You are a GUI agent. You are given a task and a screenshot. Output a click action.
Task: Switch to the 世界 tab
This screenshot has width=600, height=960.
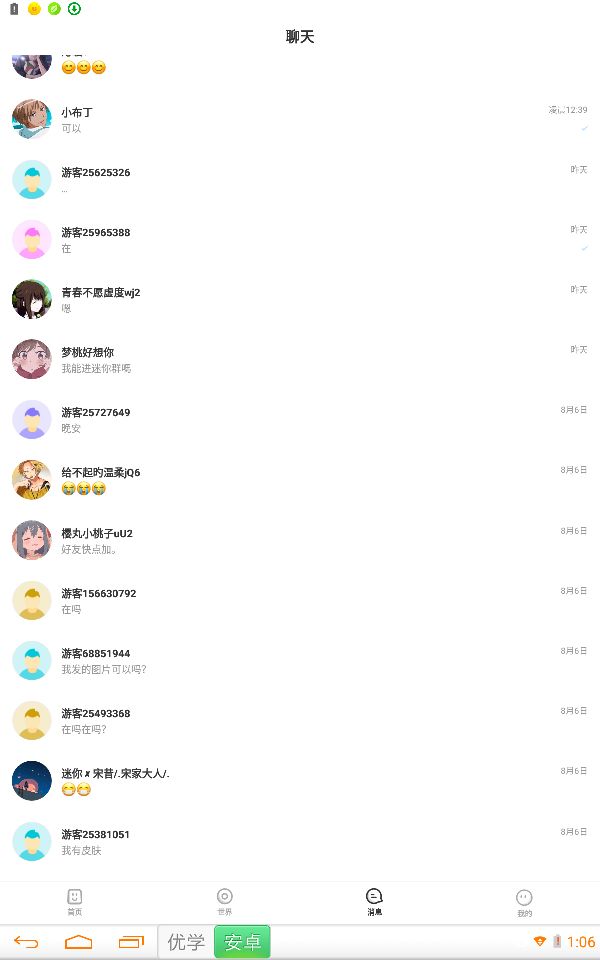point(225,902)
